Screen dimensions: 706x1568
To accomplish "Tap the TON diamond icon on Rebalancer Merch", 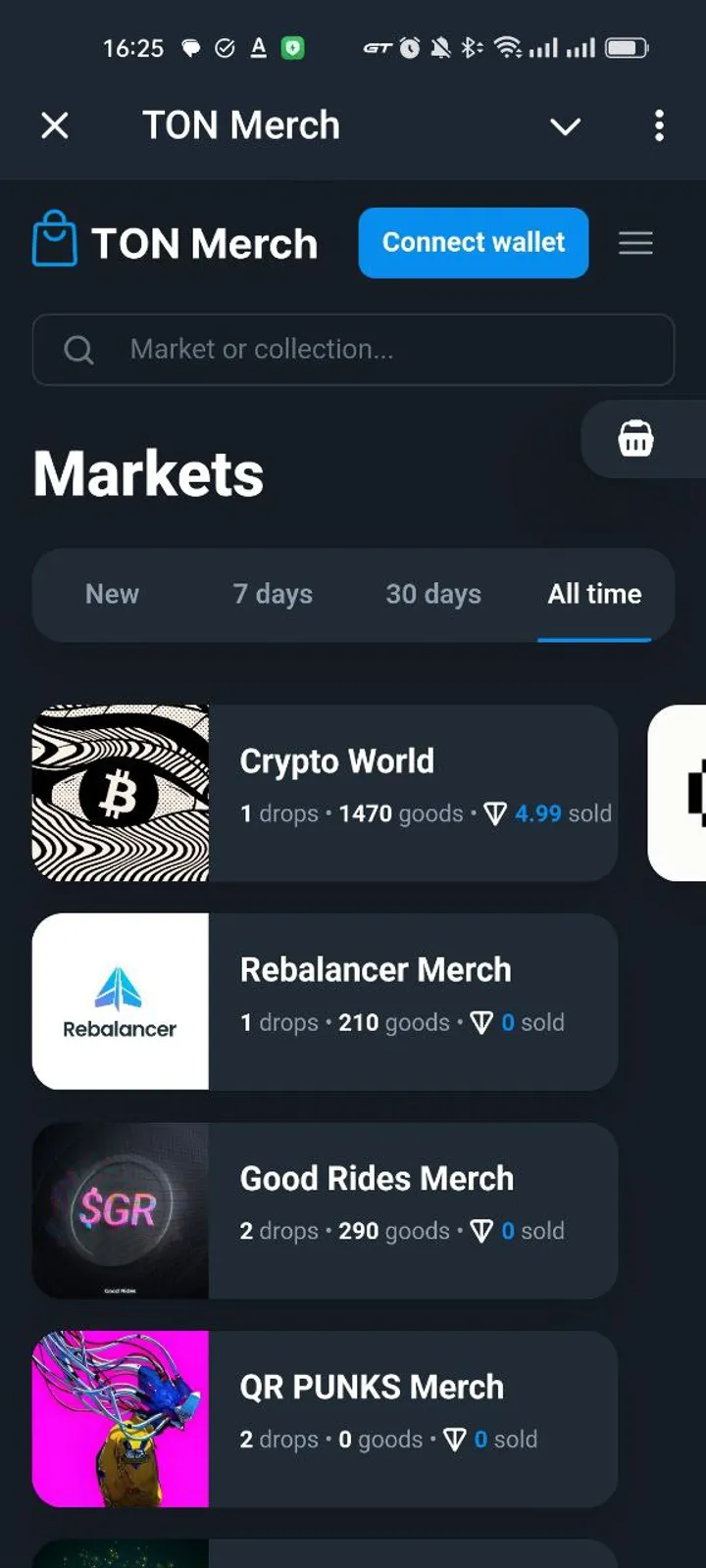I will click(481, 1022).
